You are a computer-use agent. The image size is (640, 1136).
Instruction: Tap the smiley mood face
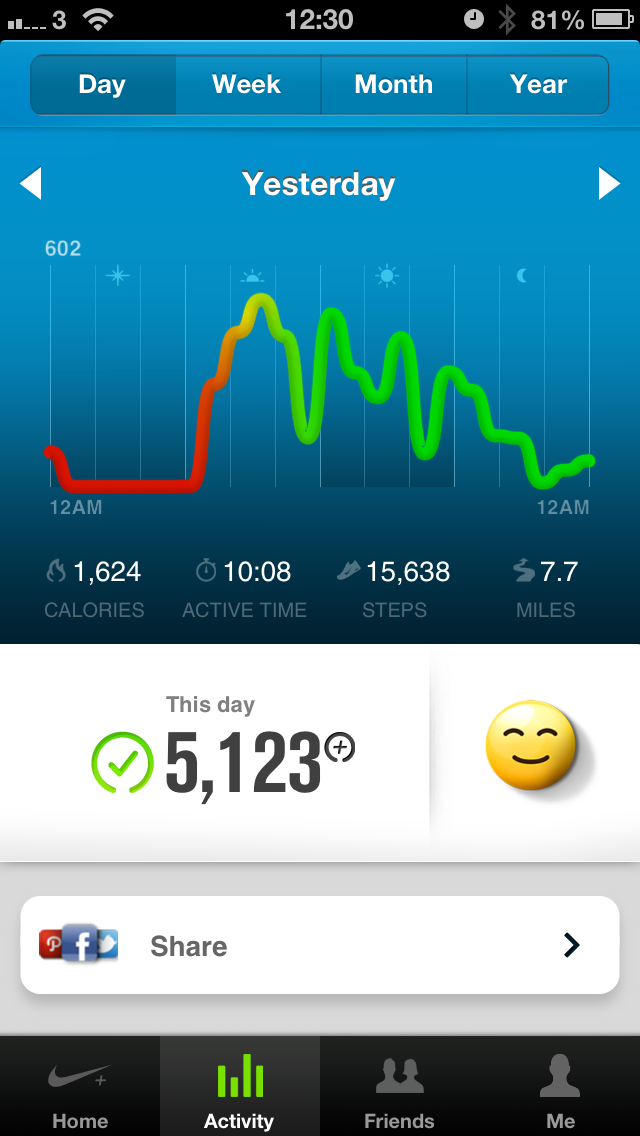531,745
